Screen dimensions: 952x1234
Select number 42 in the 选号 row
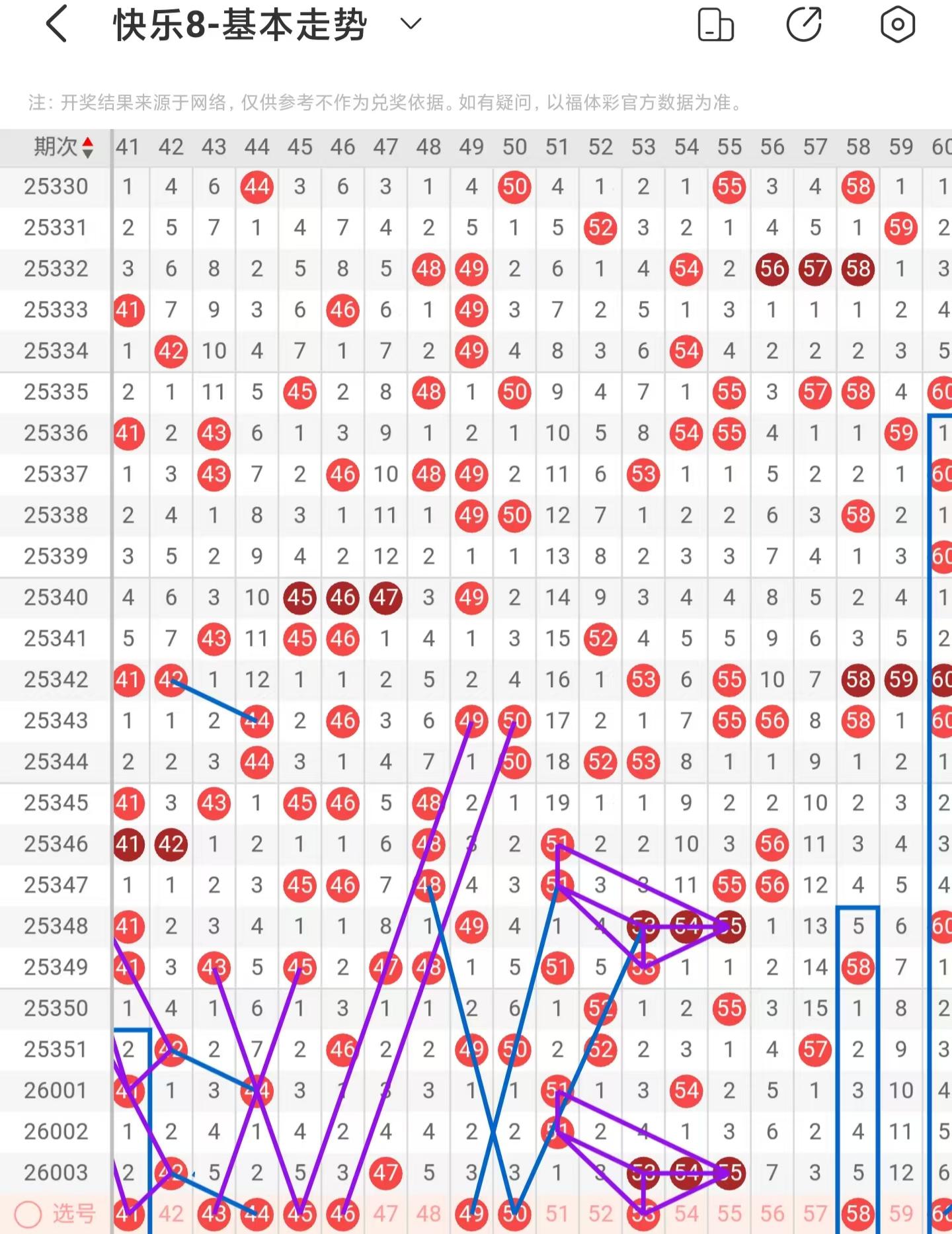point(171,1213)
